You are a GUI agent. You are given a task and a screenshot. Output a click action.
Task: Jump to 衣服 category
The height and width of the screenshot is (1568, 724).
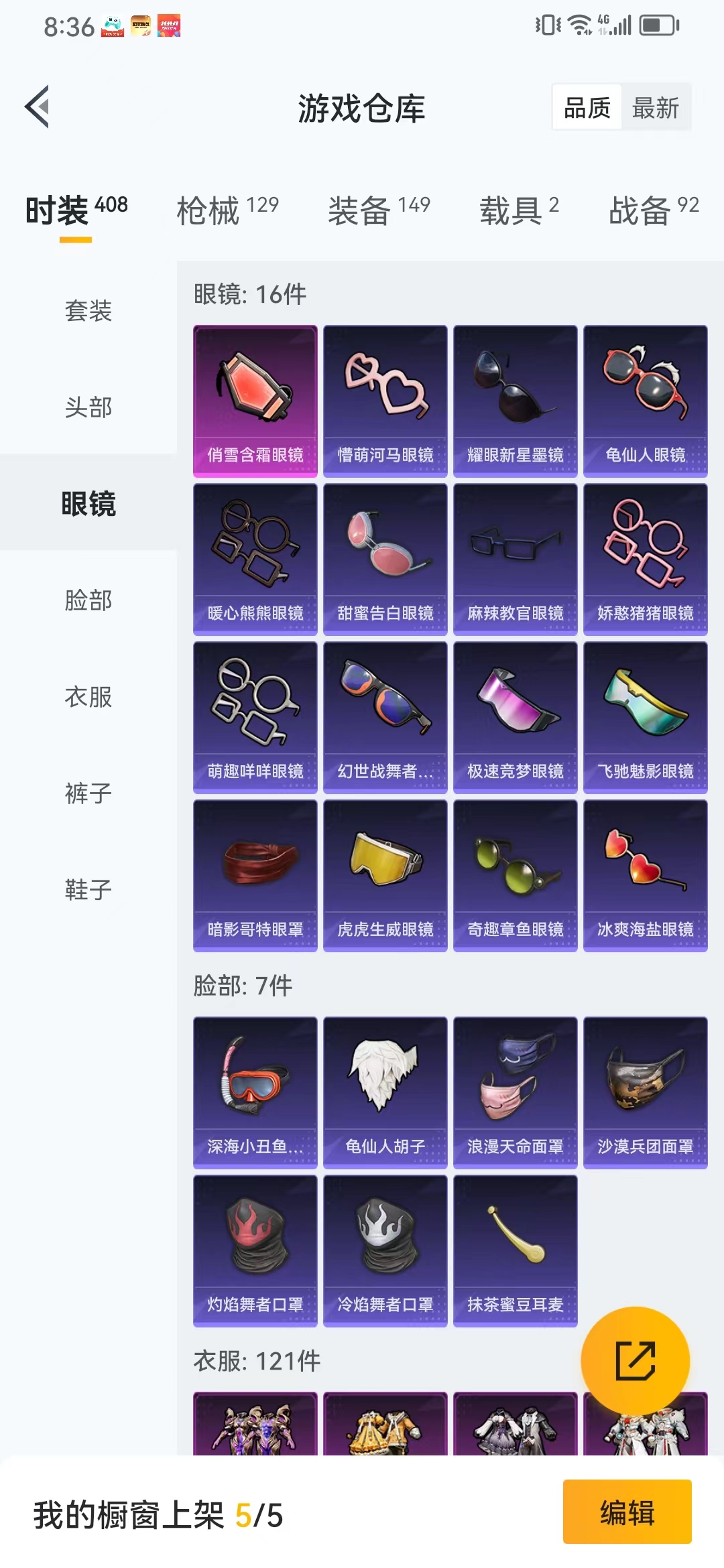88,696
